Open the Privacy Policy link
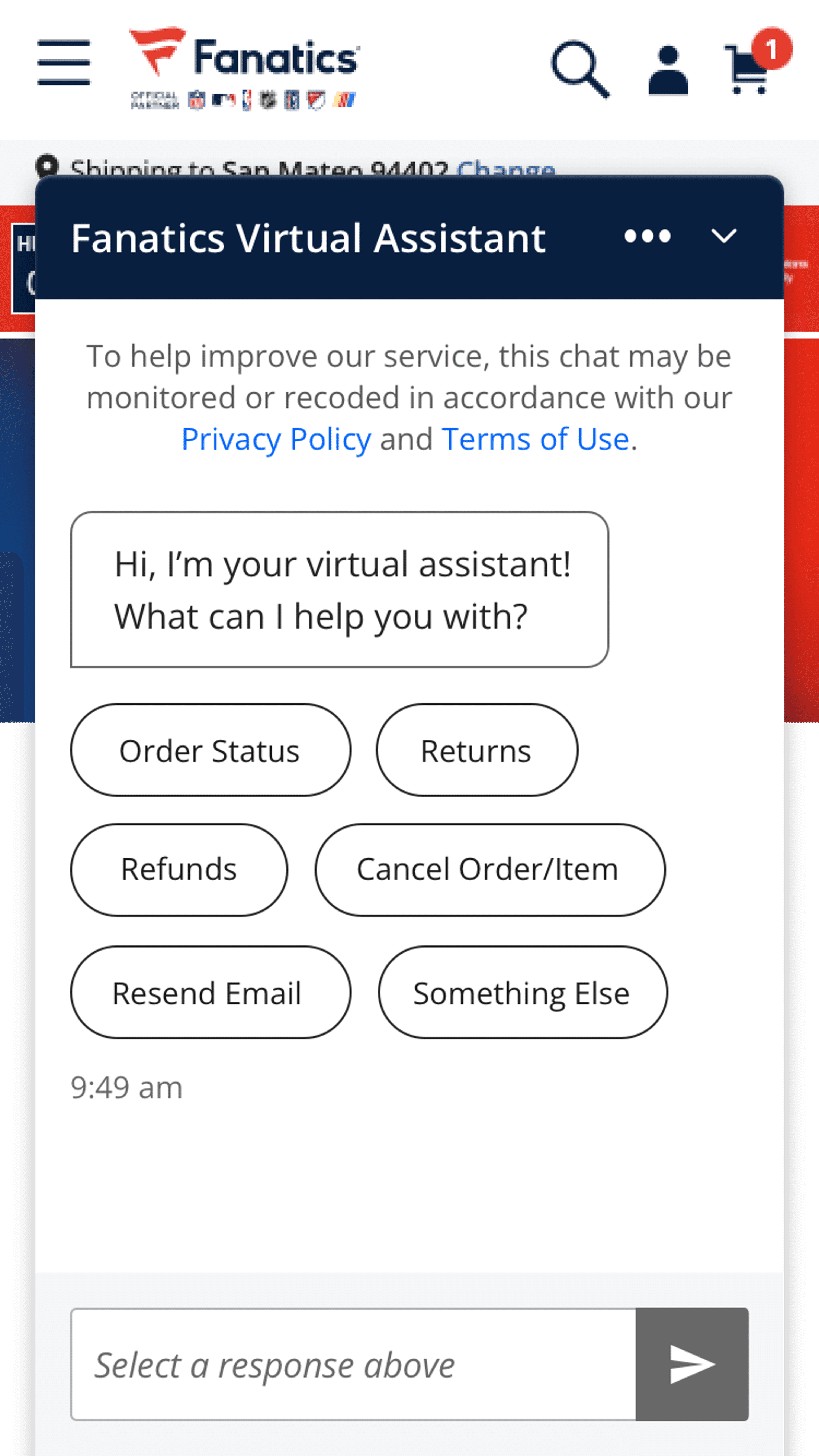This screenshot has height=1456, width=819. click(x=276, y=439)
